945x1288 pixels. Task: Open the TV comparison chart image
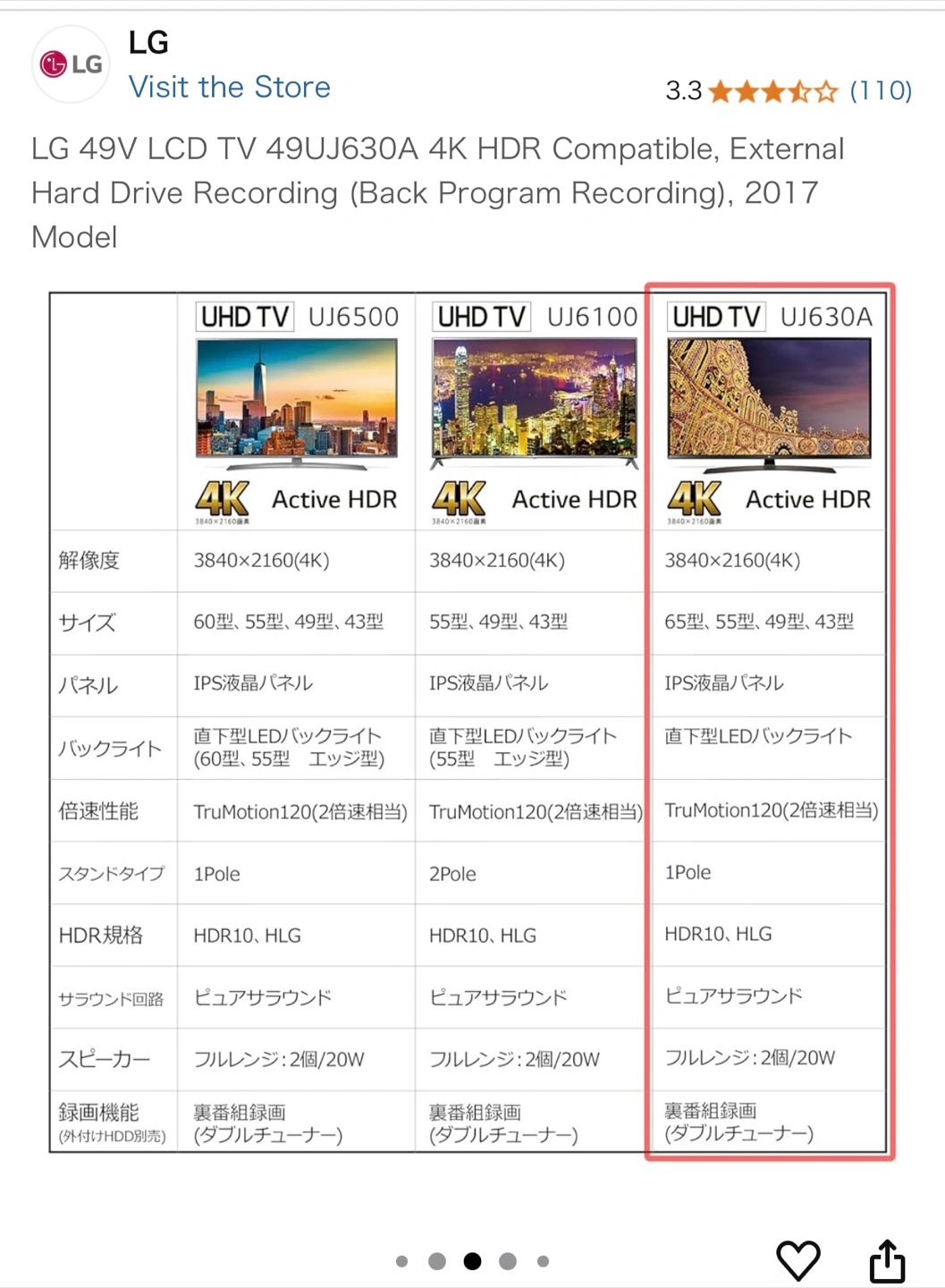point(471,721)
